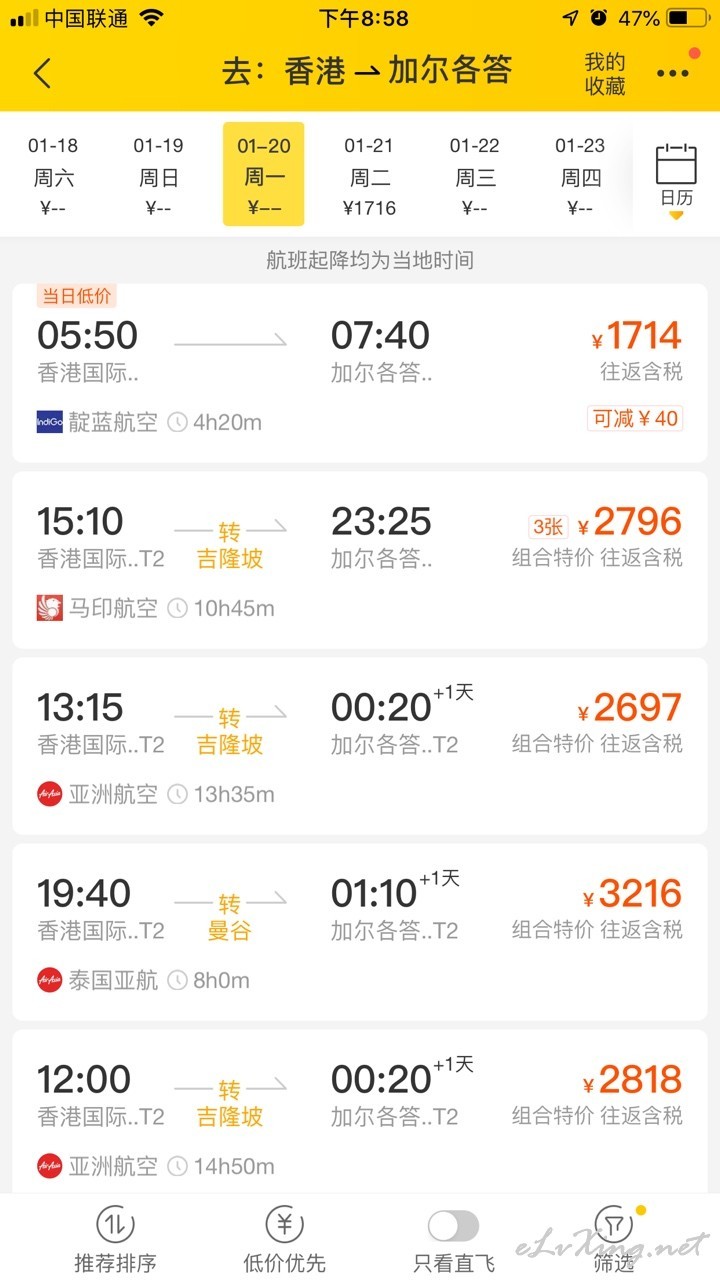The width and height of the screenshot is (720, 1280).
Task: Select the 01-19 周日 date
Action: (158, 176)
